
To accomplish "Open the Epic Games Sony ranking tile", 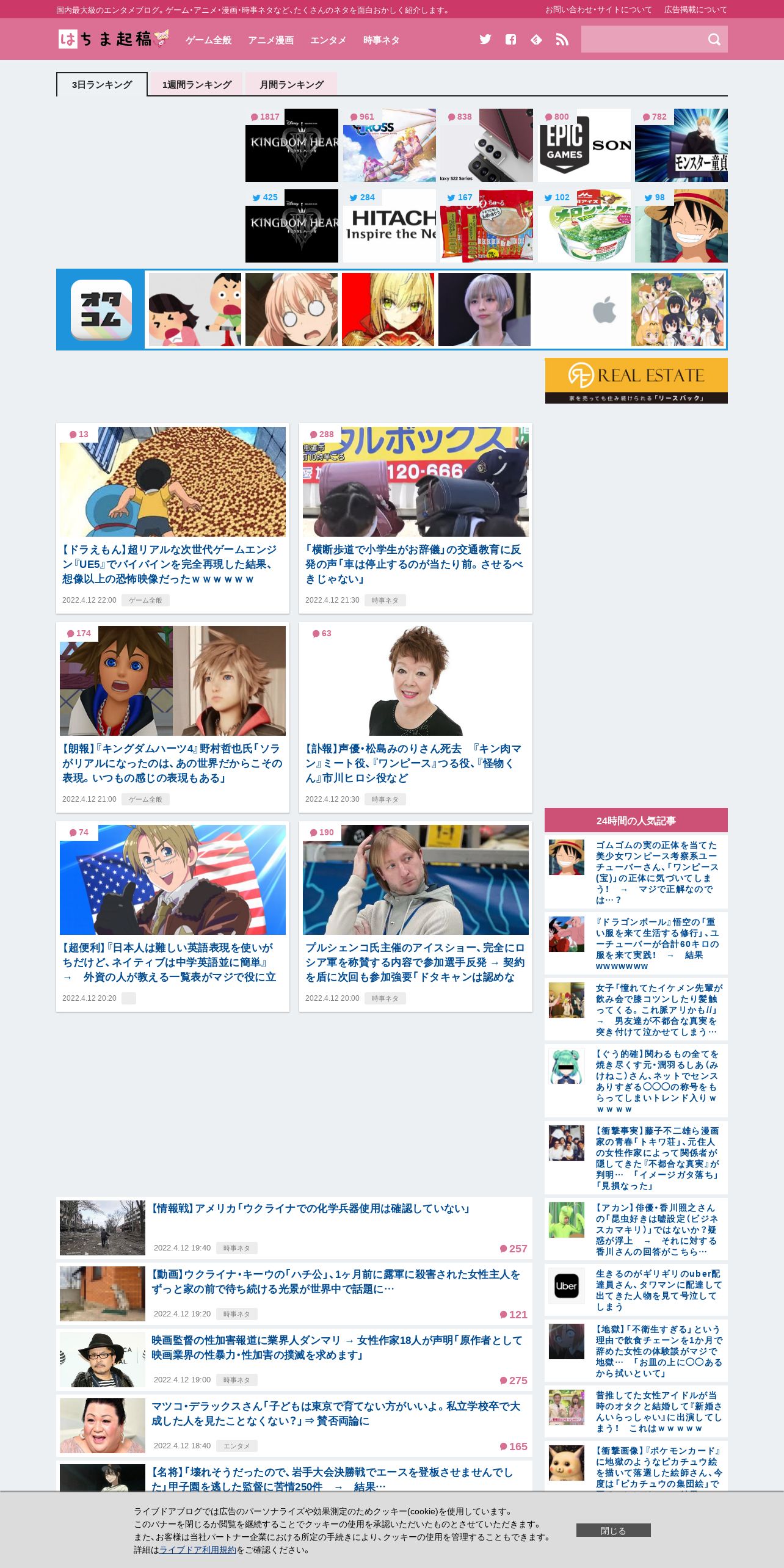I will [584, 145].
